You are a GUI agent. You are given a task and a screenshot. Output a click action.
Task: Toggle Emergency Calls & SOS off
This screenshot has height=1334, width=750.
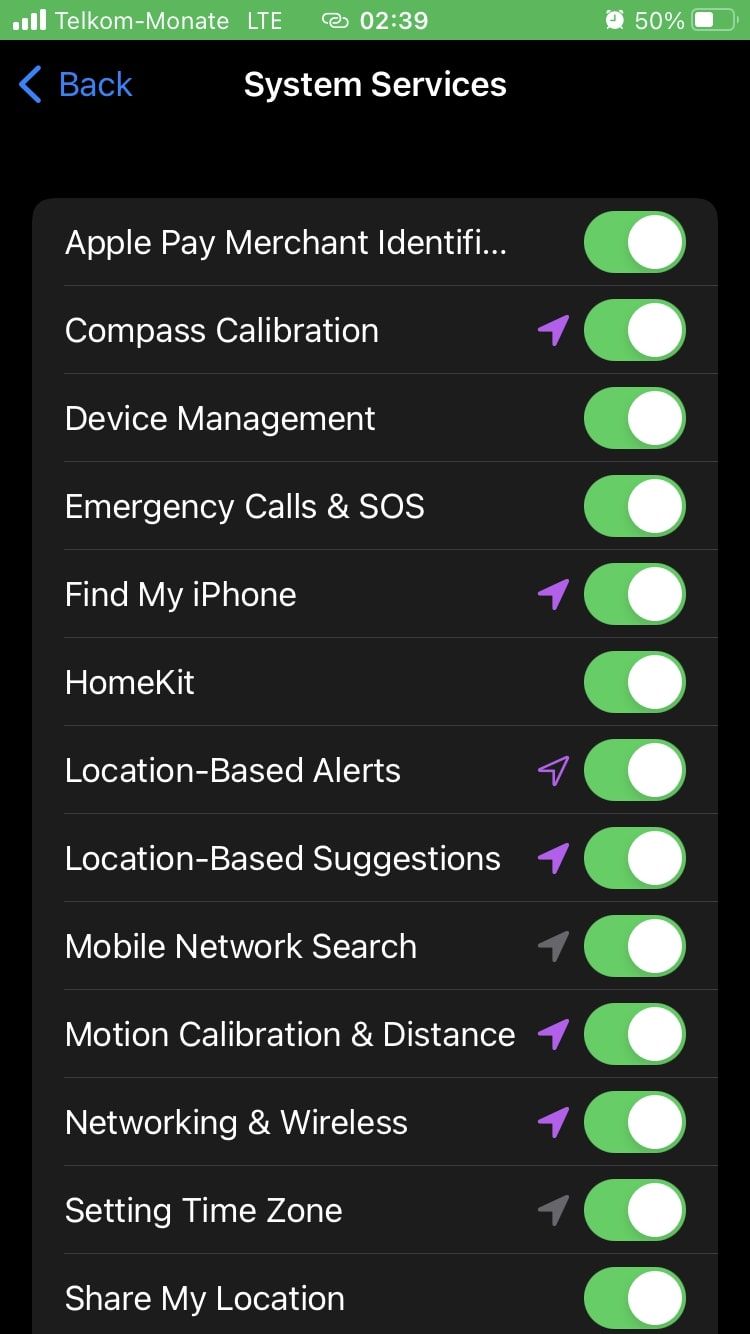[634, 506]
